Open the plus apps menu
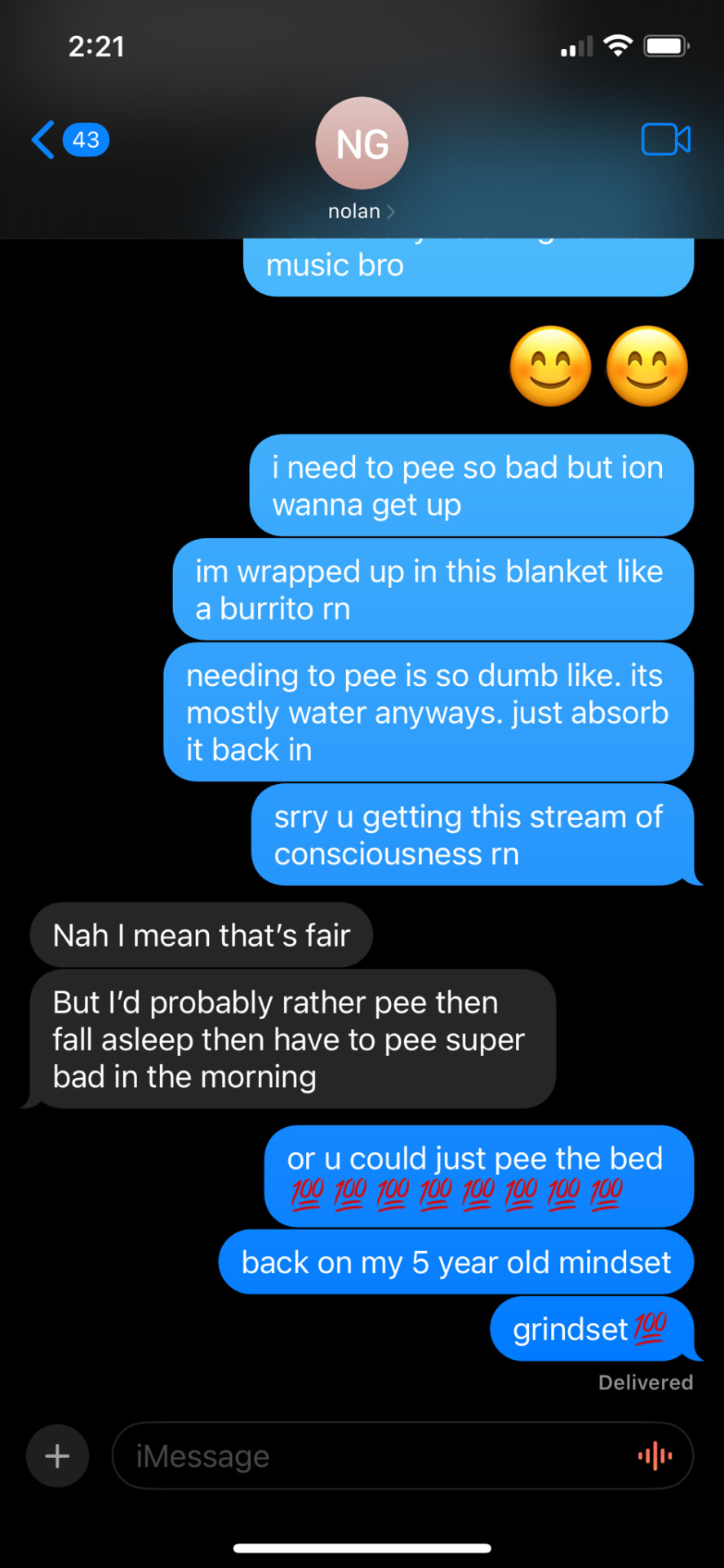724x1568 pixels. (57, 1455)
